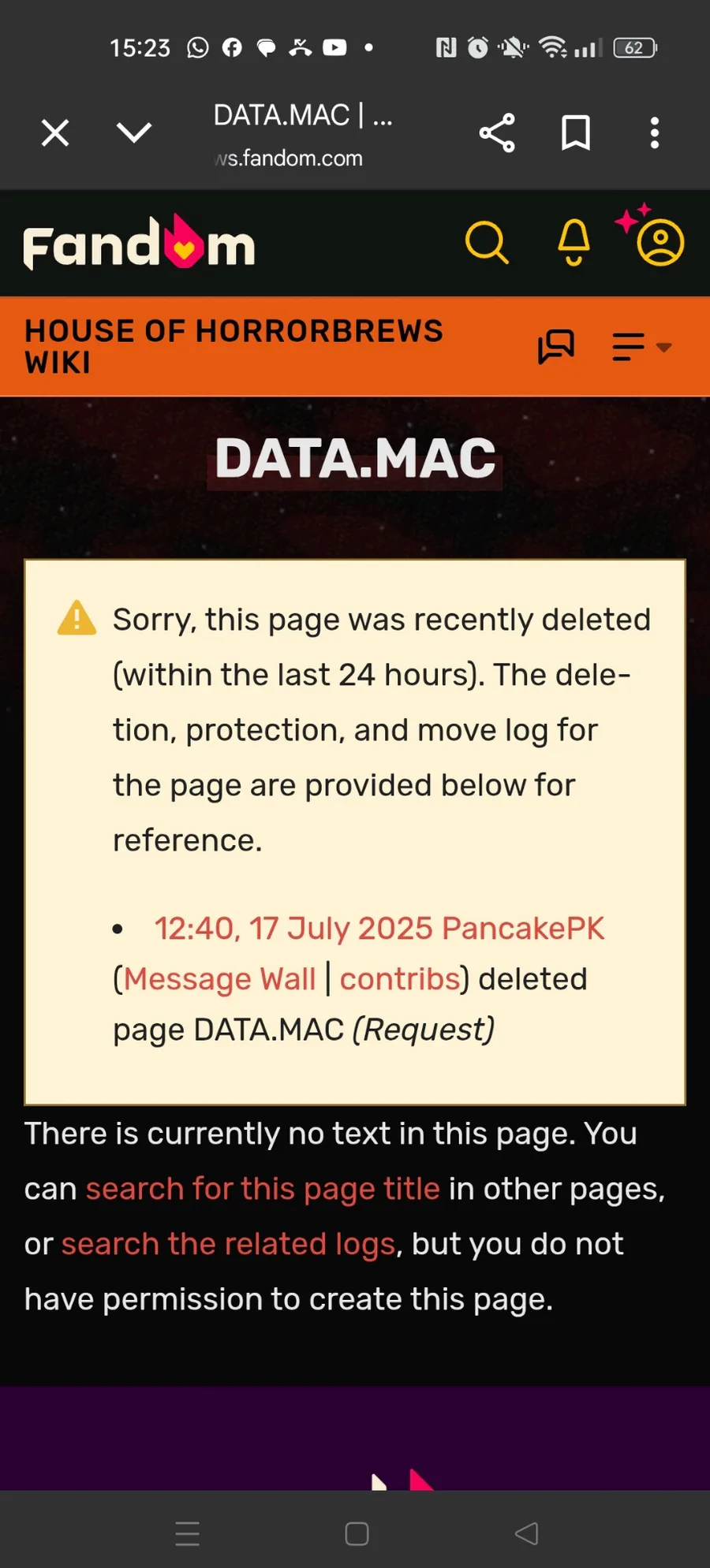
Task: View PancakePK's user page
Action: (523, 929)
